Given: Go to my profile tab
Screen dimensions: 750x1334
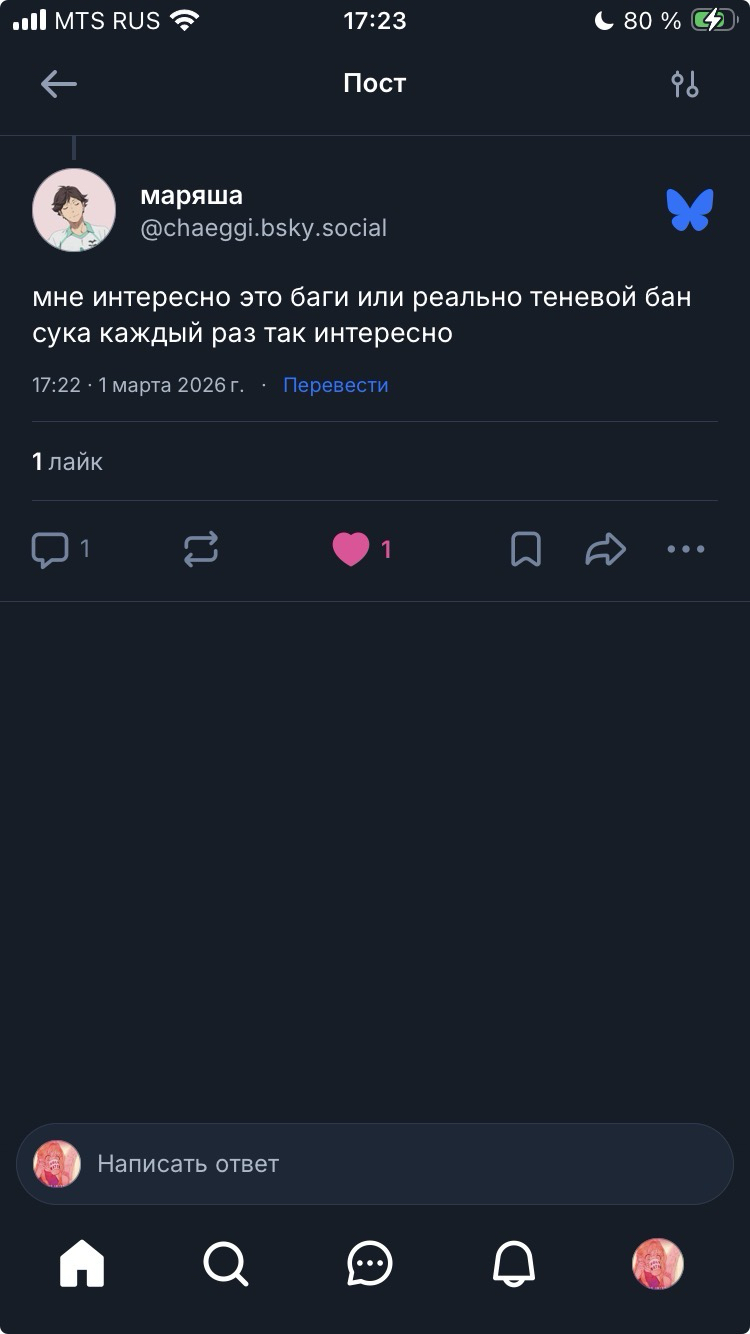Looking at the screenshot, I should (658, 1264).
